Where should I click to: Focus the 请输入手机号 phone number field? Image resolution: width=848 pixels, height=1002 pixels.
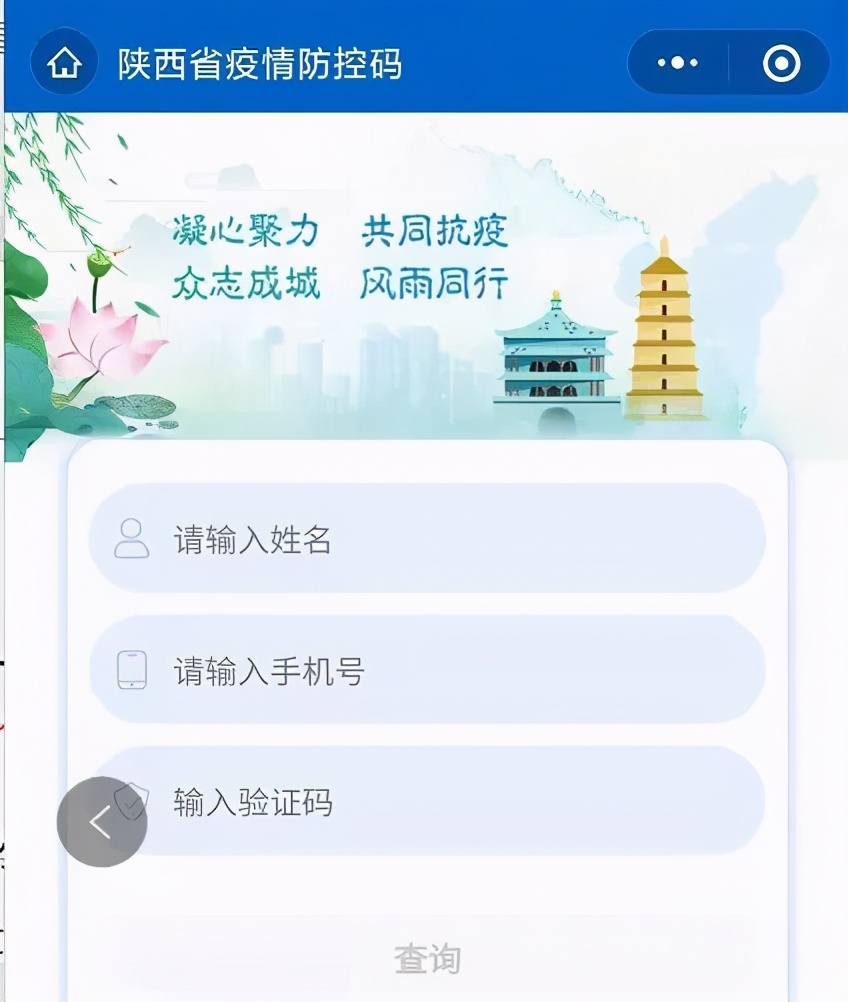[428, 670]
